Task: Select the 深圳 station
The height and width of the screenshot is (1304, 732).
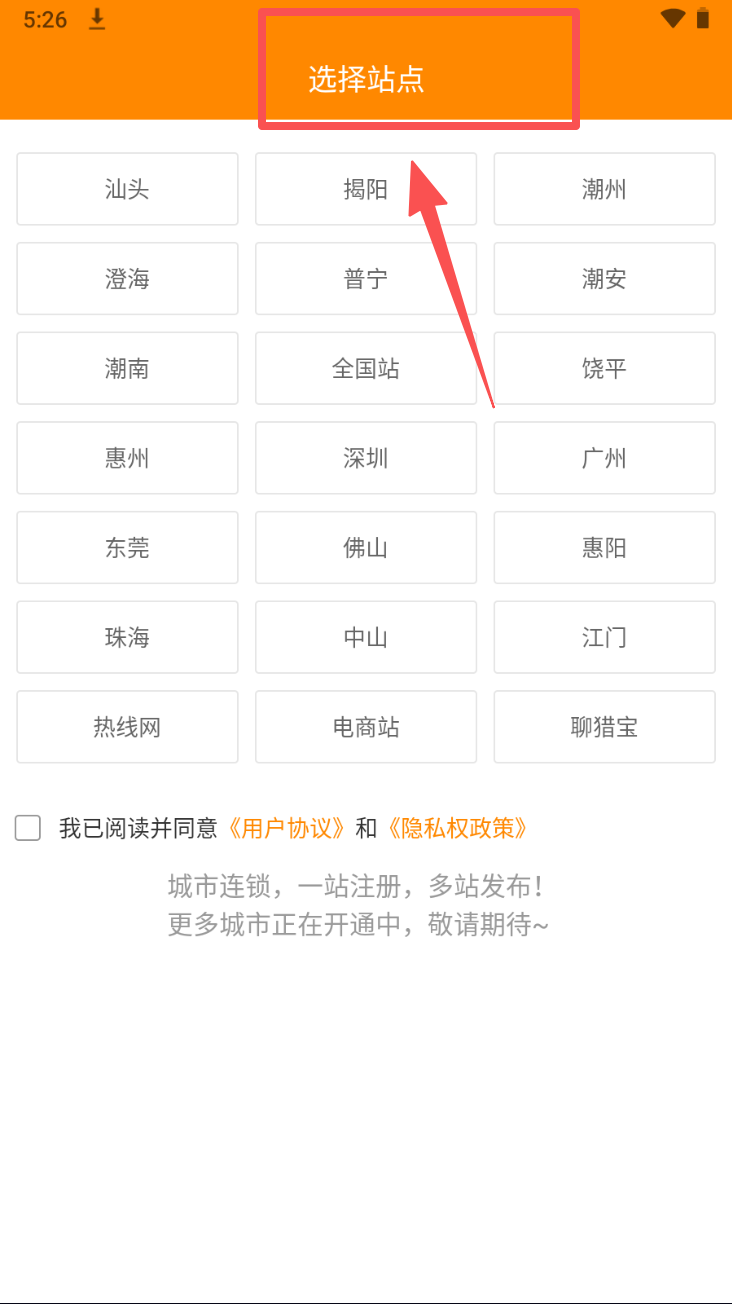Action: pos(366,458)
